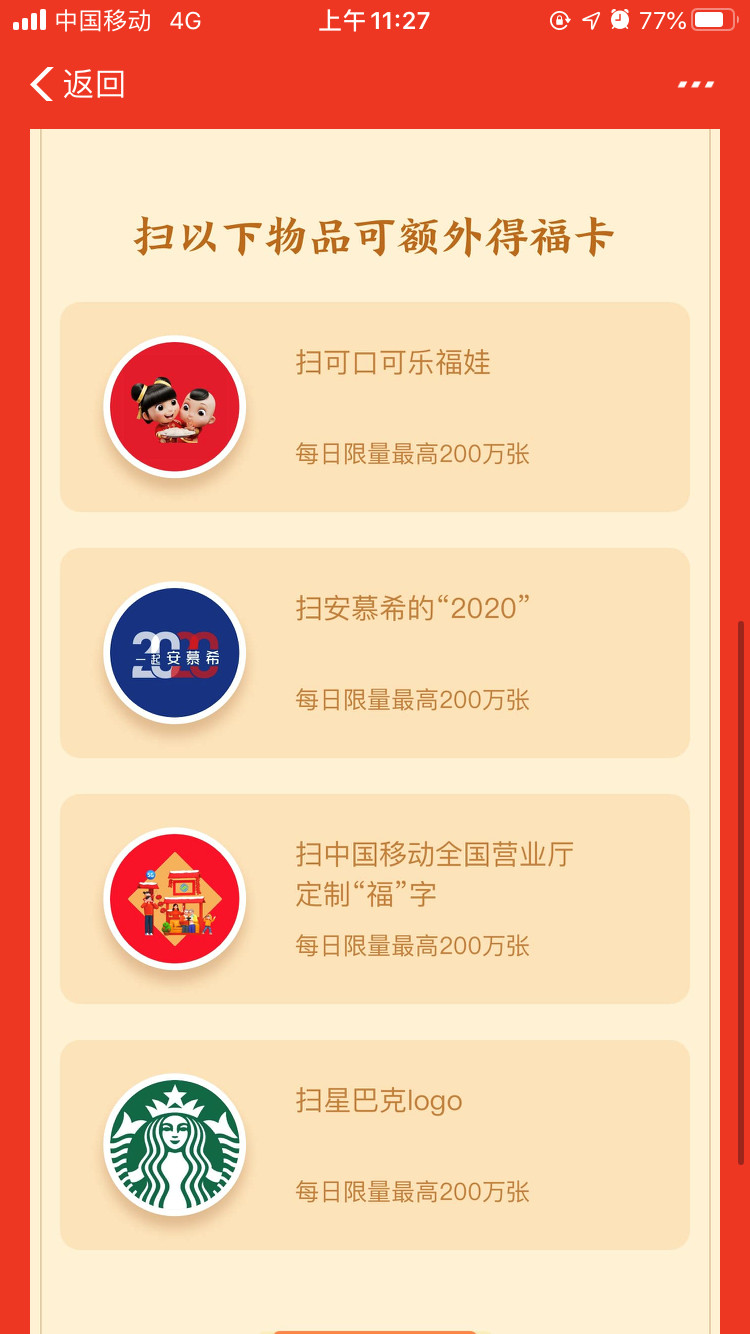Tap the Coca-Cola 福娃 circular icon
Viewport: 750px width, 1334px height.
pos(174,406)
